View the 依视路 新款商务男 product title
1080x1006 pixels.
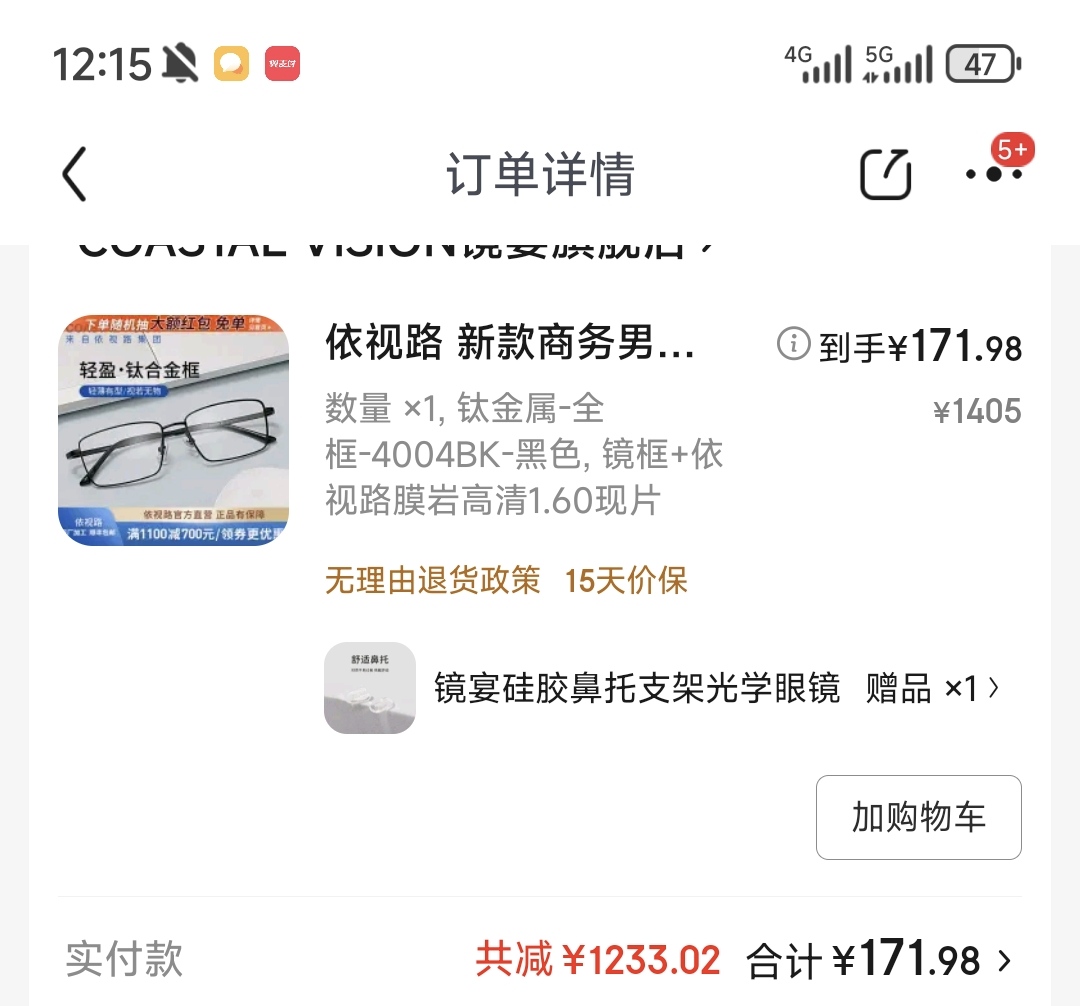click(509, 345)
